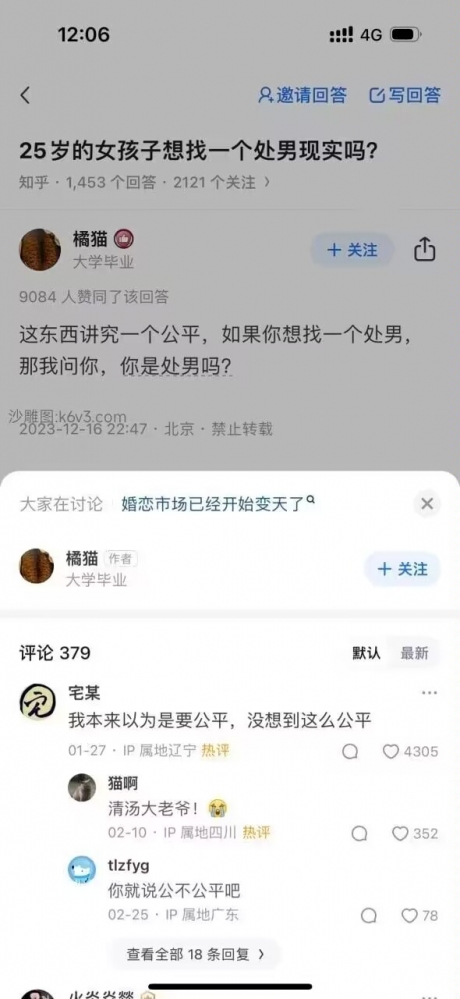Like tlzfyg's reply
This screenshot has width=460, height=999.
tap(419, 916)
